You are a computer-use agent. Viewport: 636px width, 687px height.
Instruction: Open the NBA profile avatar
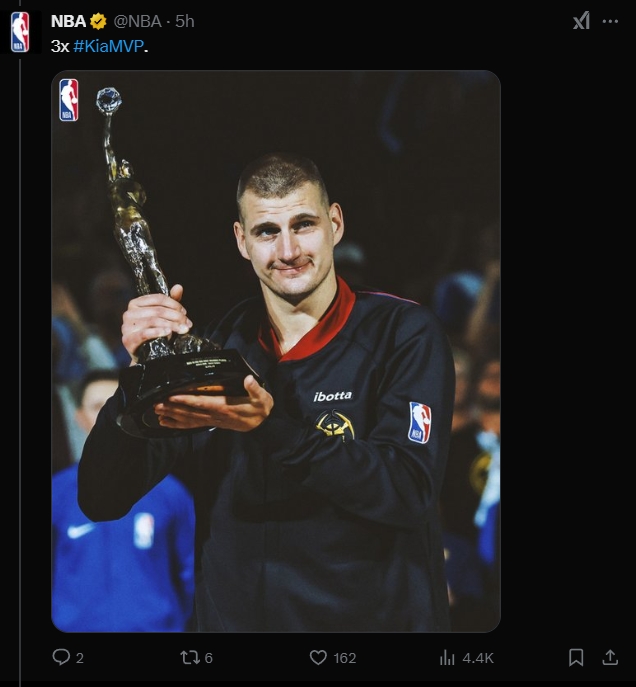[x=20, y=32]
